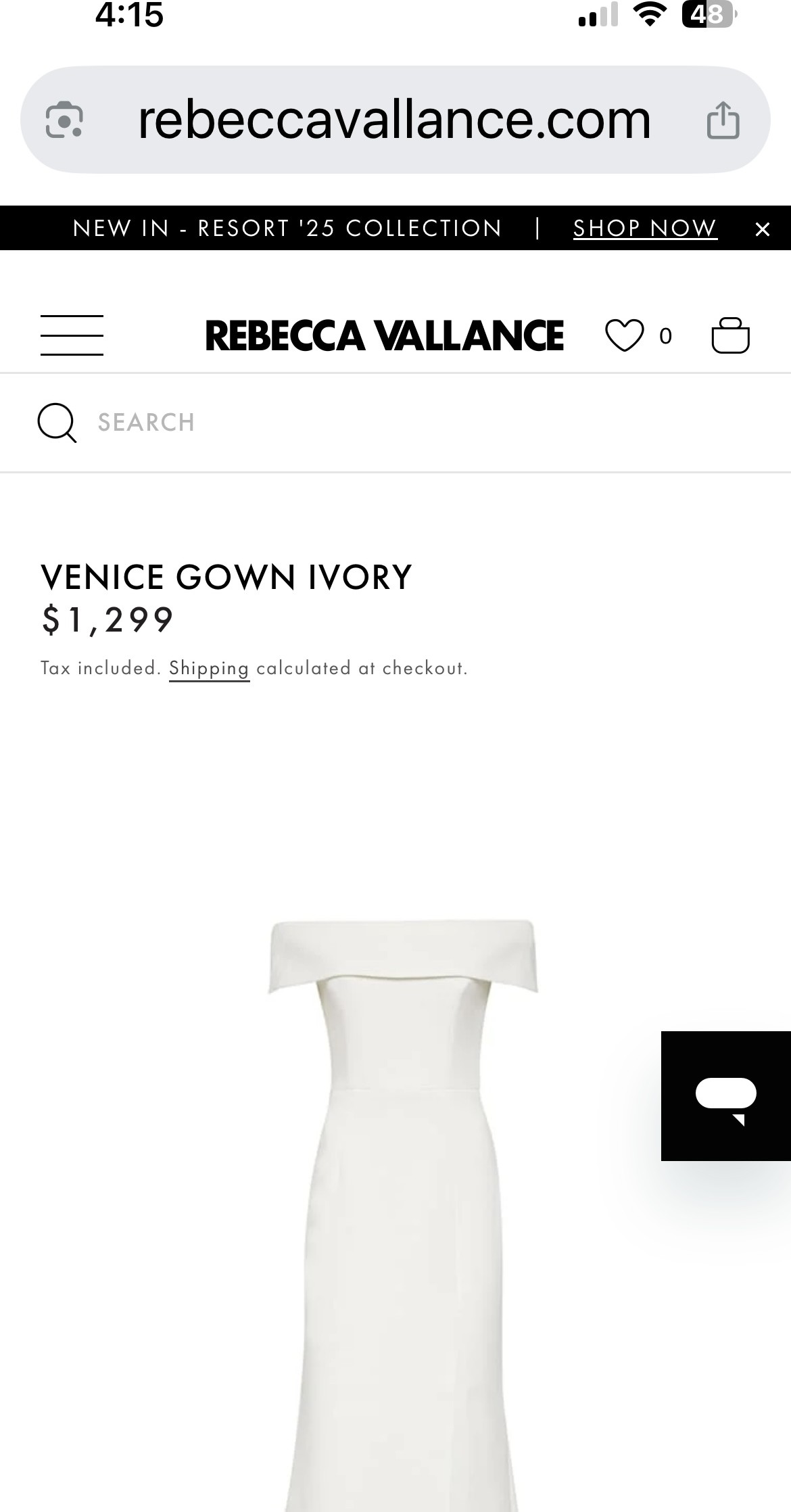View the shopping bag
The image size is (791, 1512).
click(x=730, y=335)
